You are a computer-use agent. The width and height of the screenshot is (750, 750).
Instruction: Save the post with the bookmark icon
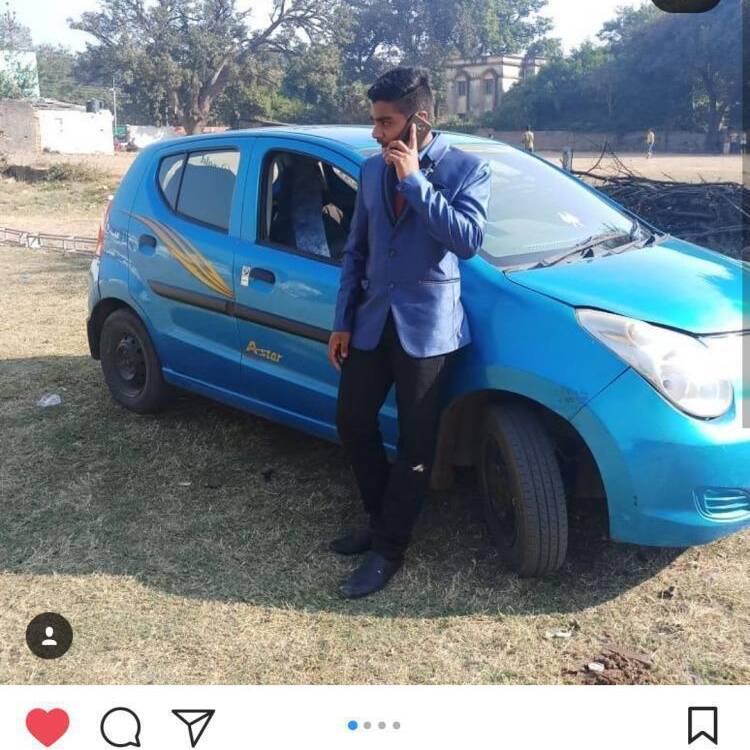click(702, 725)
